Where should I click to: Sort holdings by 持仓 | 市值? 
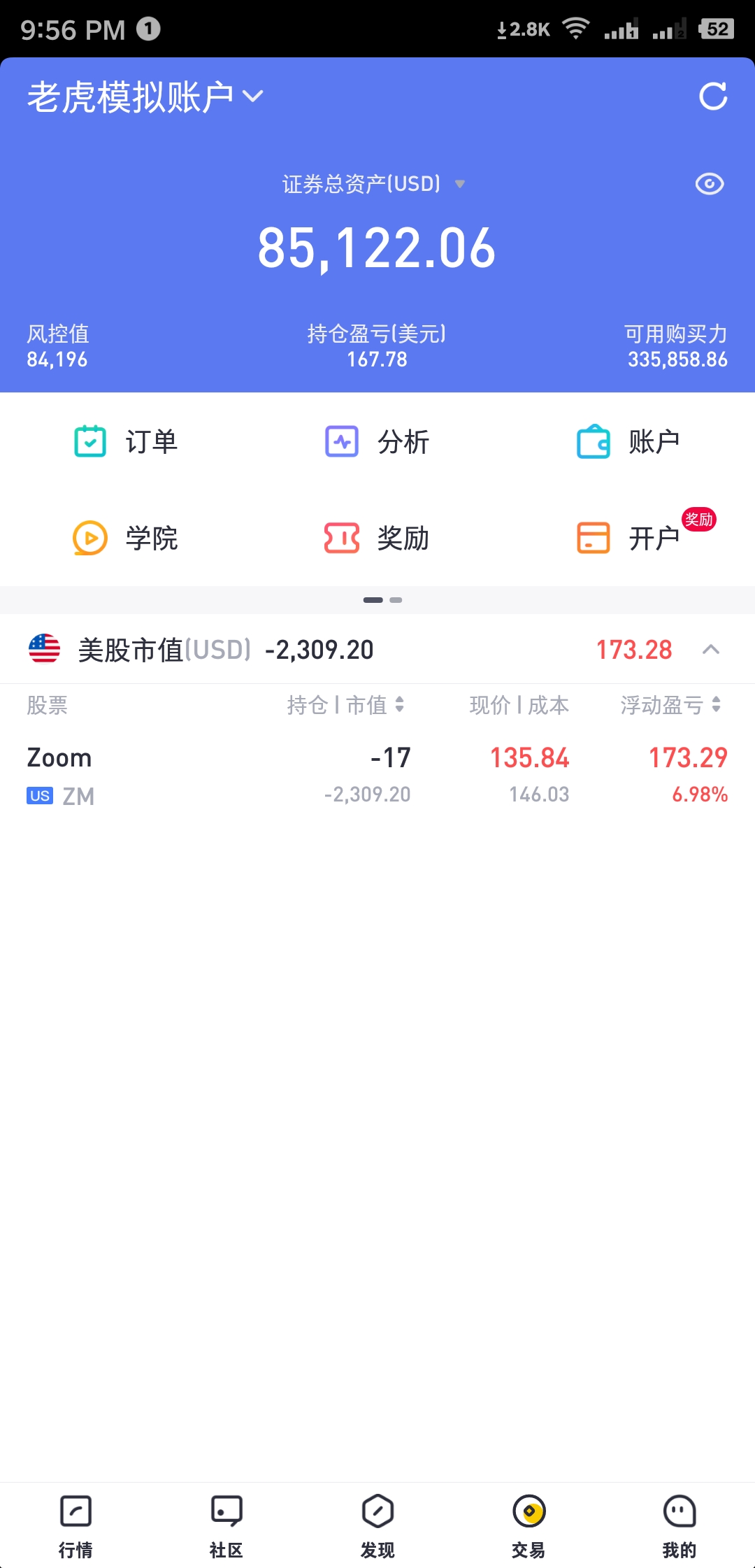coord(345,705)
